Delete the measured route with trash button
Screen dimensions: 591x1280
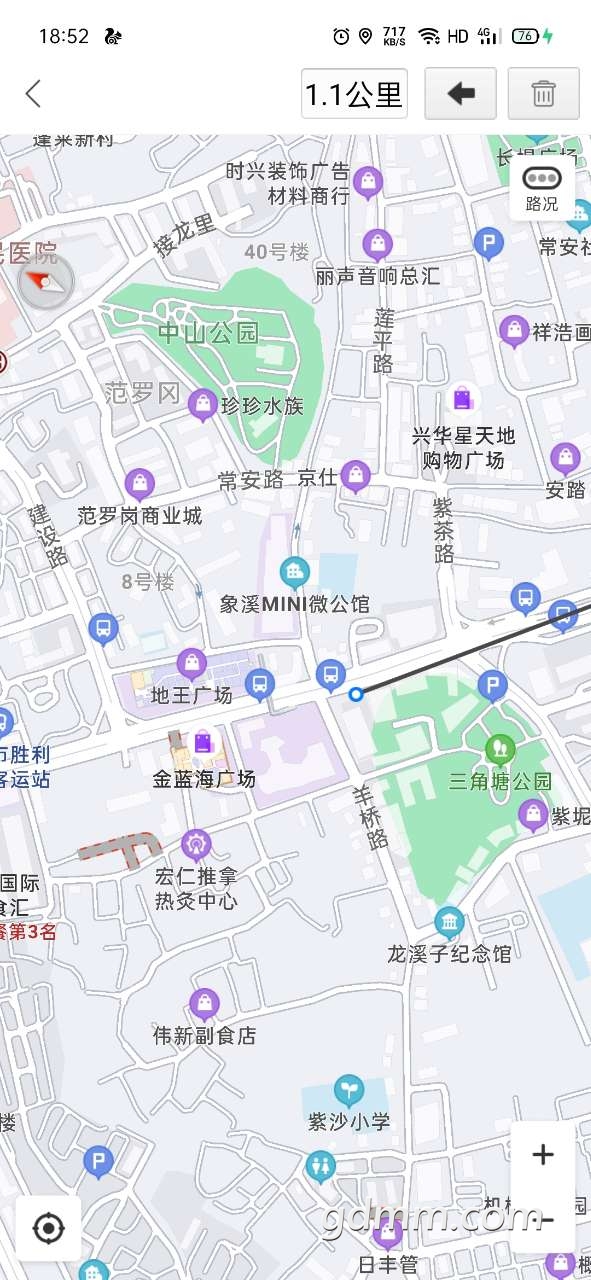tap(543, 94)
